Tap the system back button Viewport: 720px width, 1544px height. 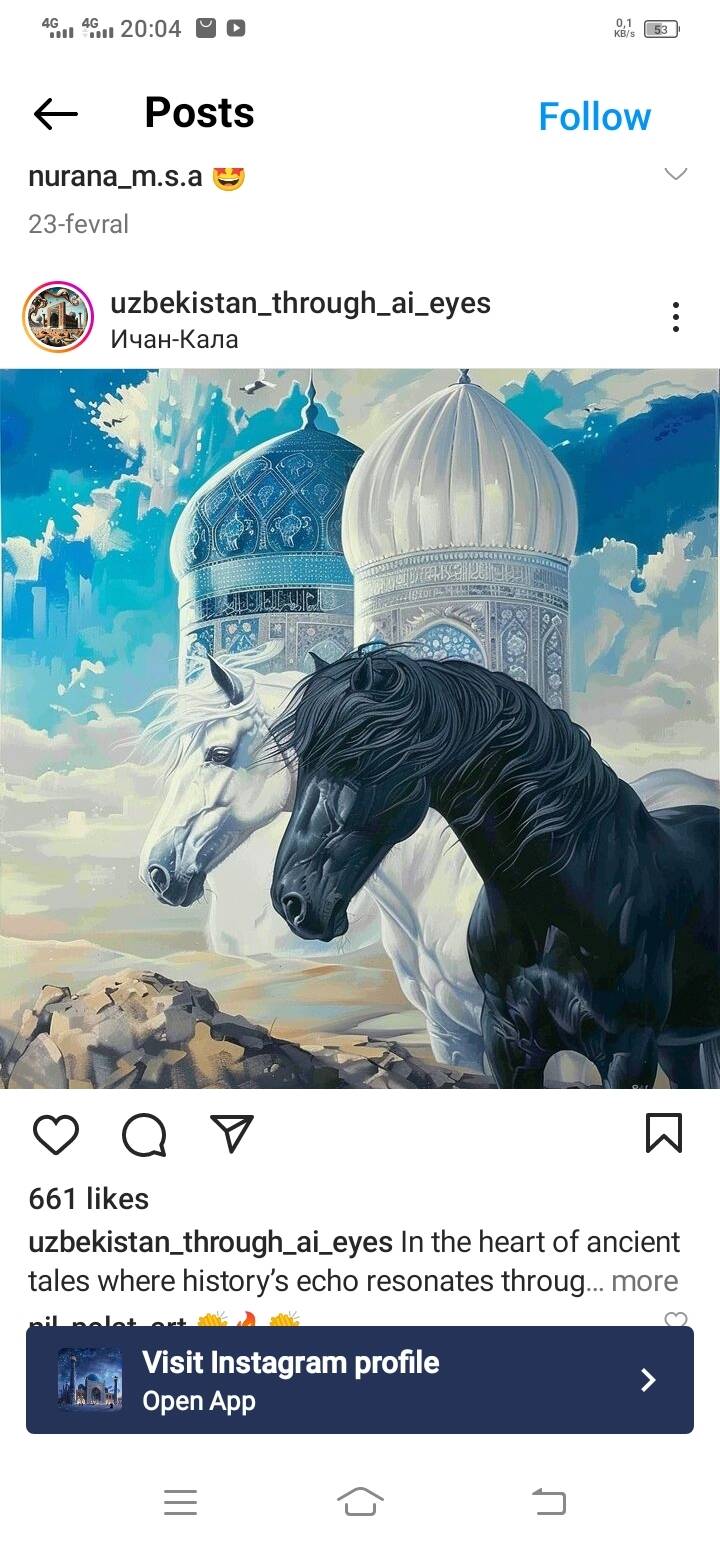tap(548, 1501)
